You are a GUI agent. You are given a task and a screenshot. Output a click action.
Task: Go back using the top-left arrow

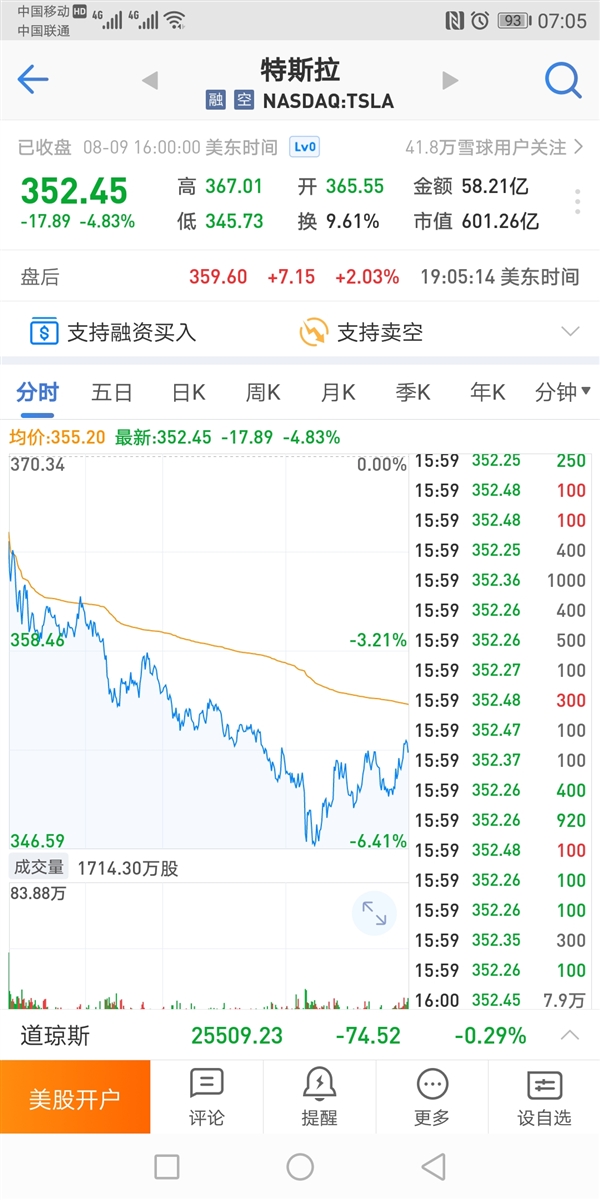[33, 80]
